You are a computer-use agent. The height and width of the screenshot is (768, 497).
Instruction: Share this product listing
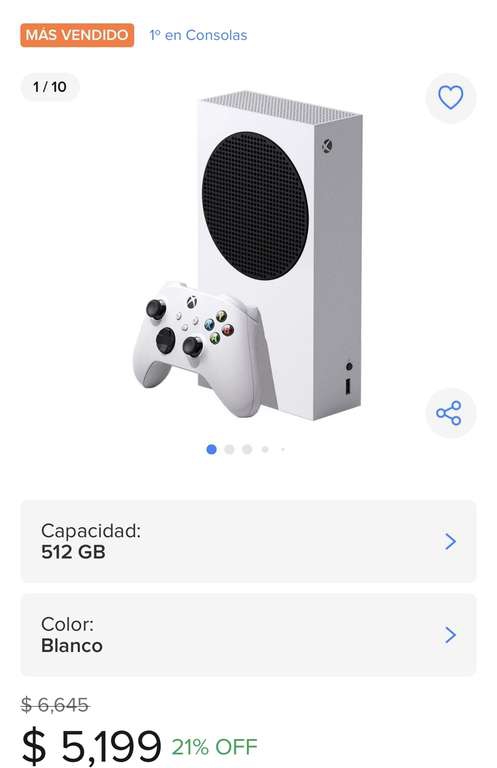[x=450, y=413]
